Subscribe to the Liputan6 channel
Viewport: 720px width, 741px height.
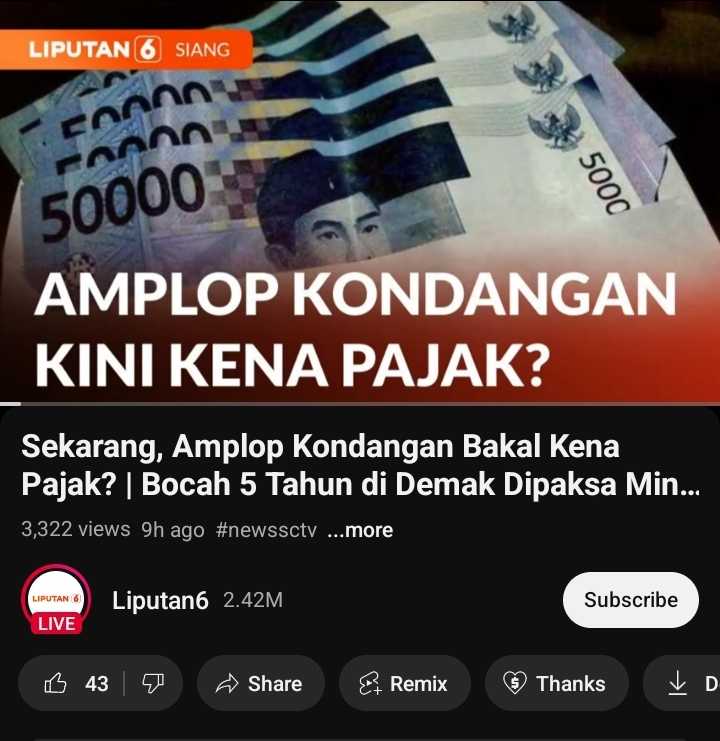tap(630, 600)
